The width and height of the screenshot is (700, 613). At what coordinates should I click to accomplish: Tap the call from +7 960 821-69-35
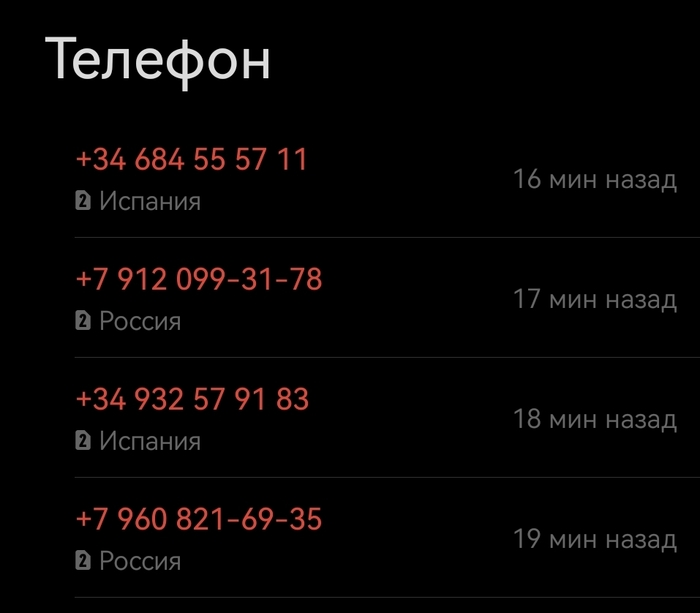[199, 520]
